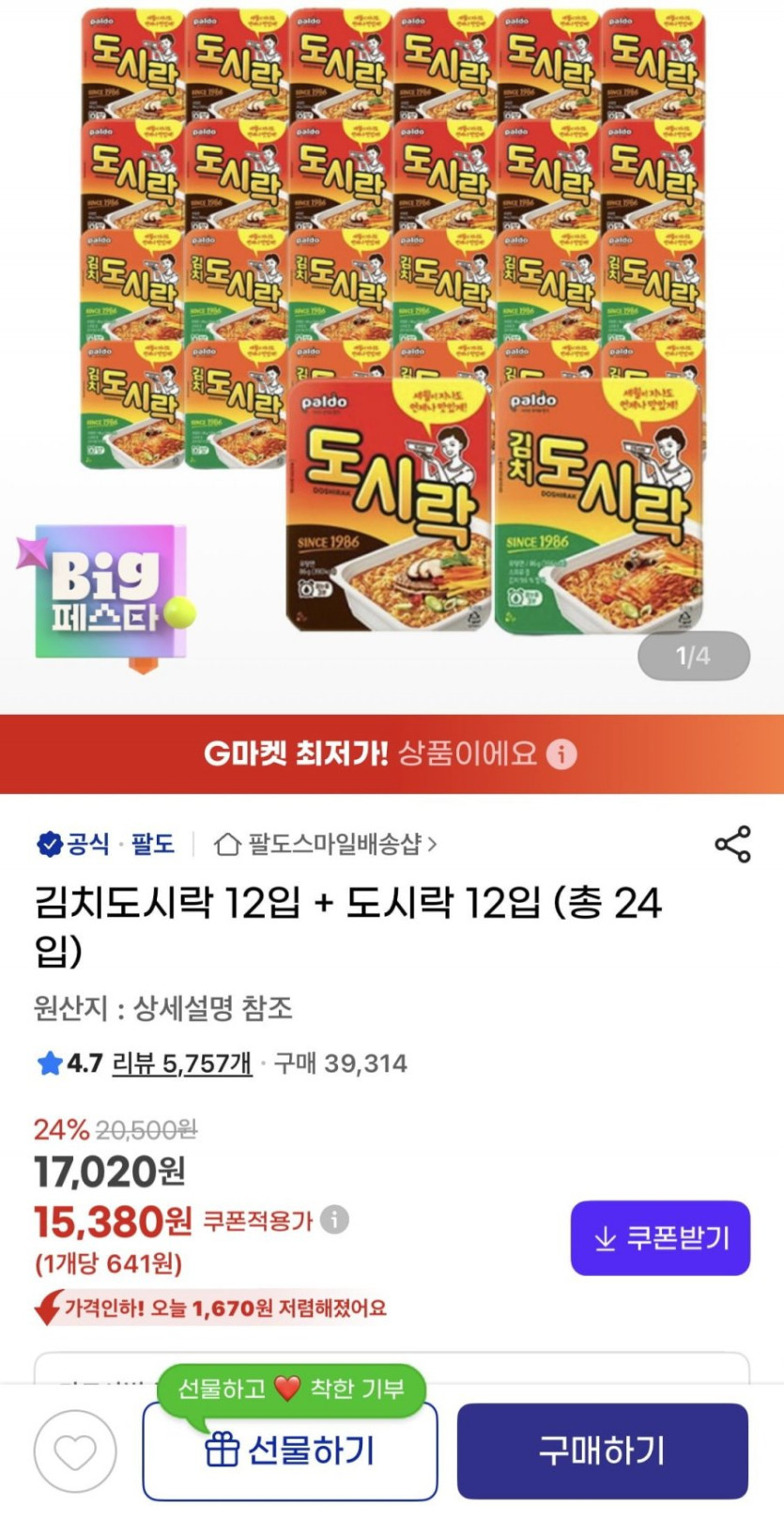This screenshot has width=784, height=1519.
Task: Tap 쿠폰받기 to get the coupon
Action: (660, 1237)
